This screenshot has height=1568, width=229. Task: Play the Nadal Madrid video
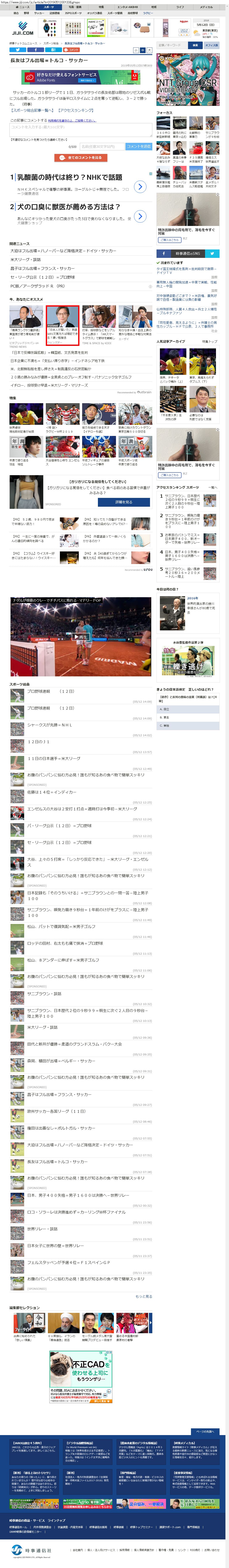pos(80,637)
